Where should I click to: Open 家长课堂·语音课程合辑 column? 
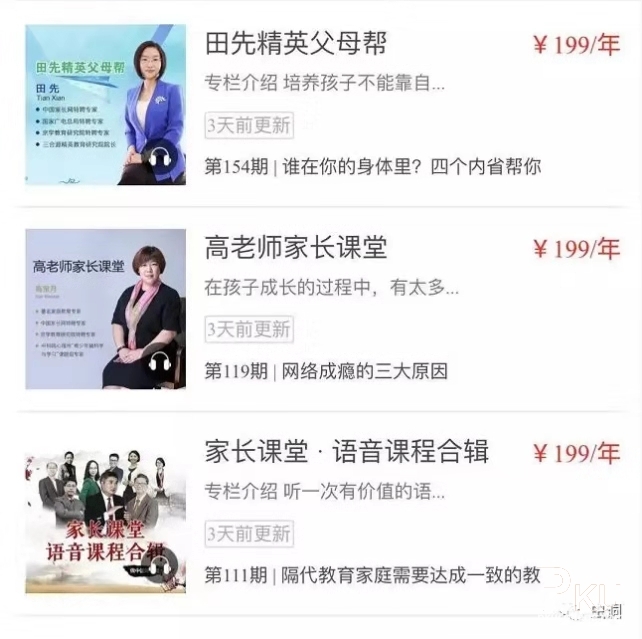[x=346, y=452]
